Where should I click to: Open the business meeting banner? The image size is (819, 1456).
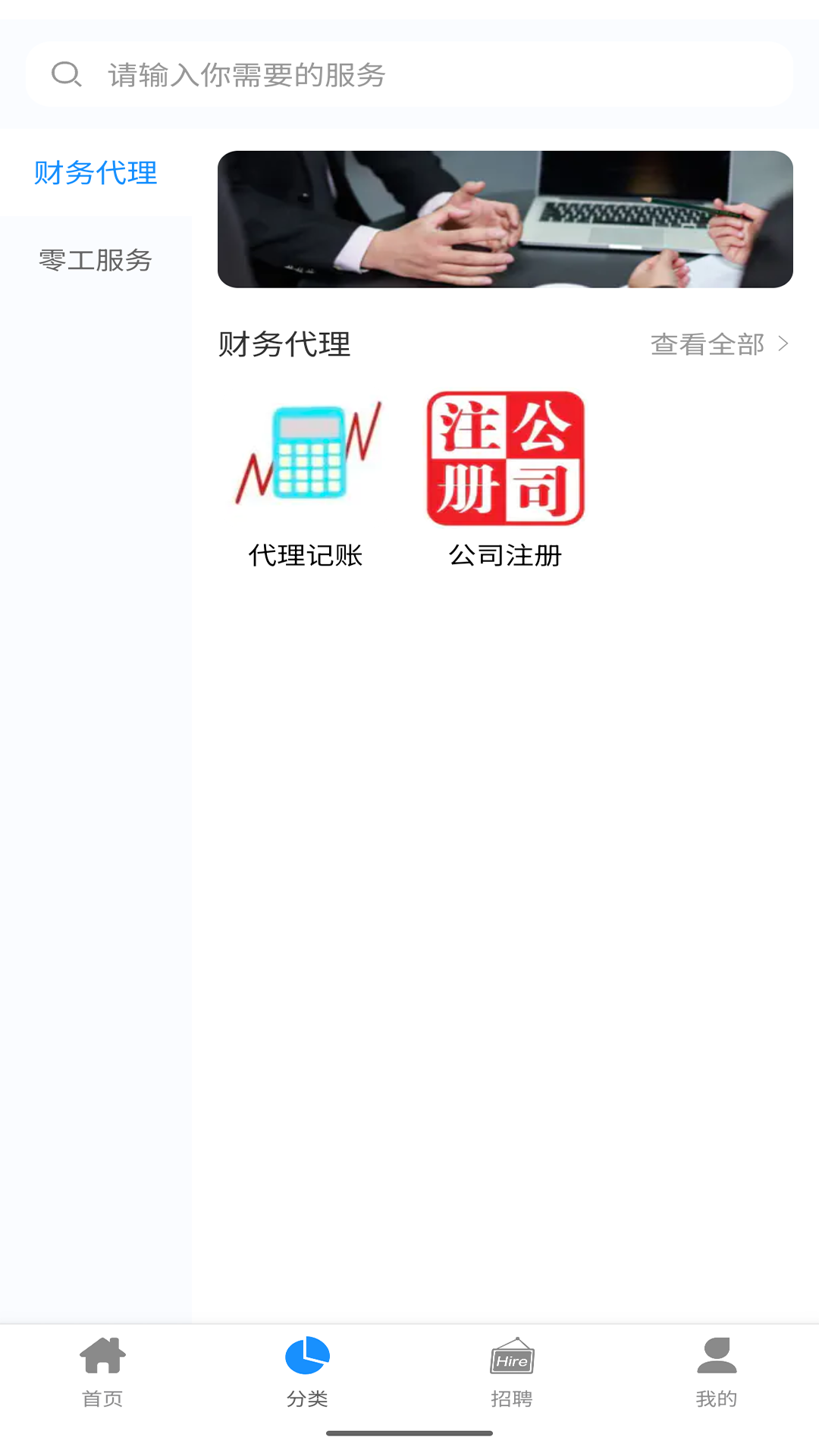click(x=505, y=219)
